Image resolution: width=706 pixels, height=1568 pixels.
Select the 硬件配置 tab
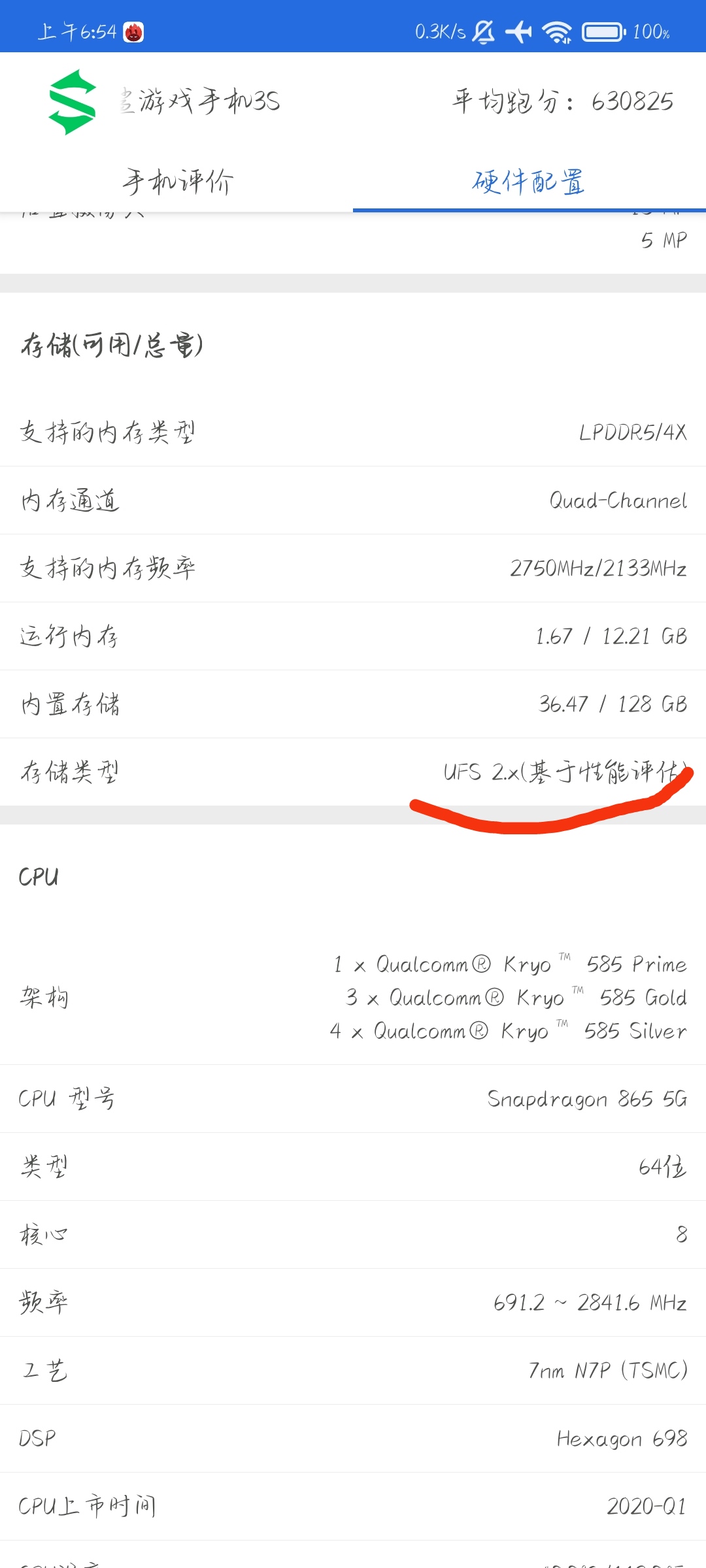coord(529,182)
